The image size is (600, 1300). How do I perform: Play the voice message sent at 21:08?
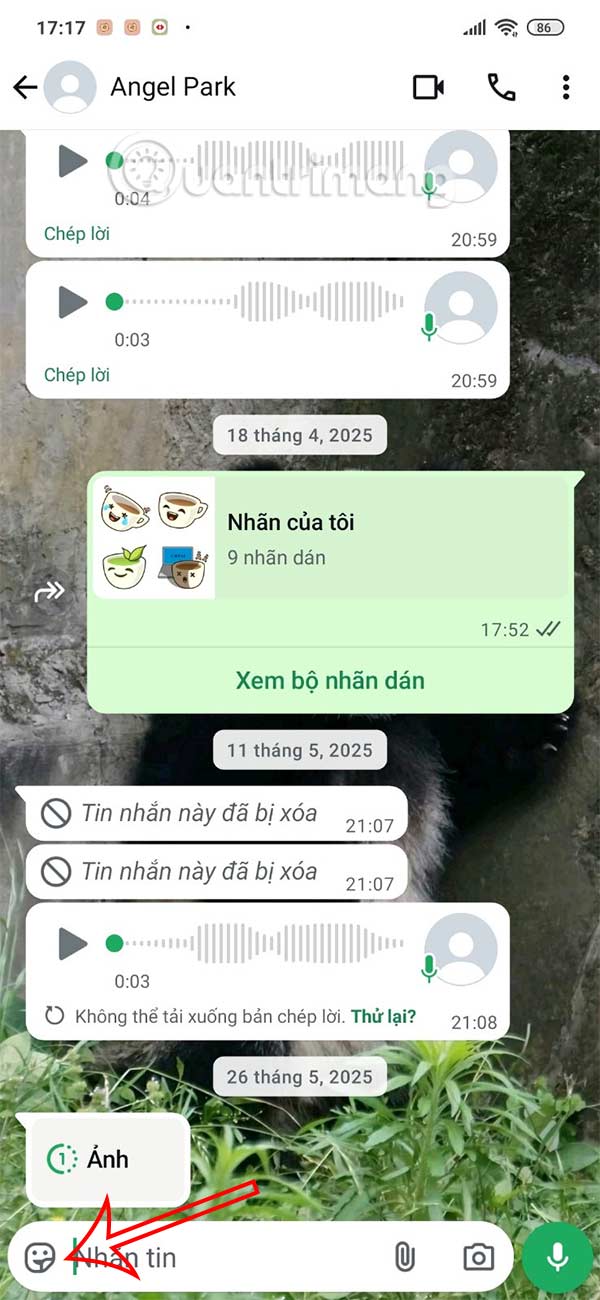72,942
